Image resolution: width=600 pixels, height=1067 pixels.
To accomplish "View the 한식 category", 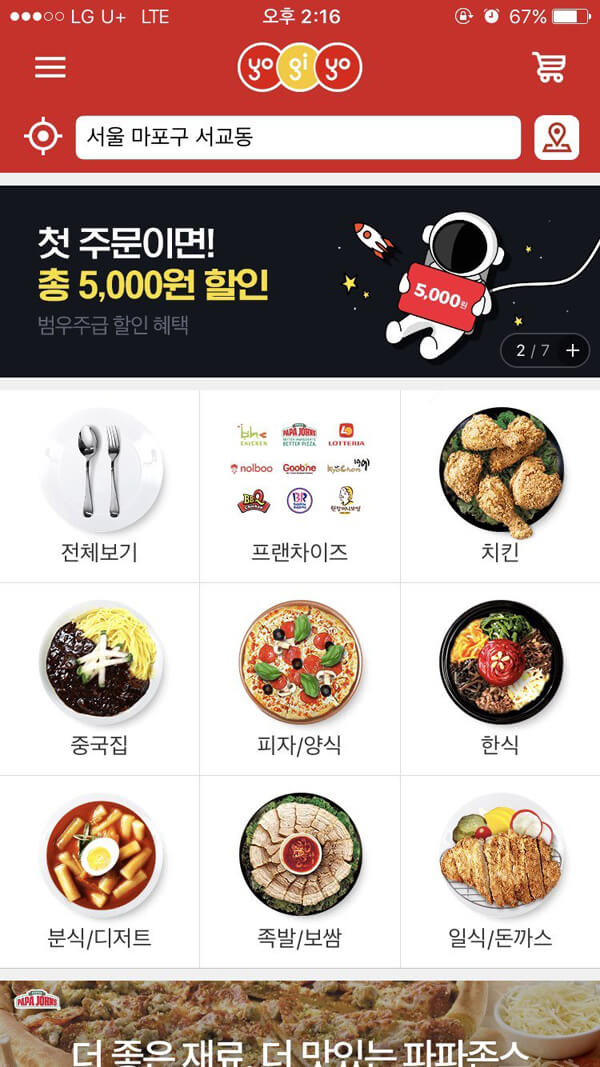I will click(500, 678).
